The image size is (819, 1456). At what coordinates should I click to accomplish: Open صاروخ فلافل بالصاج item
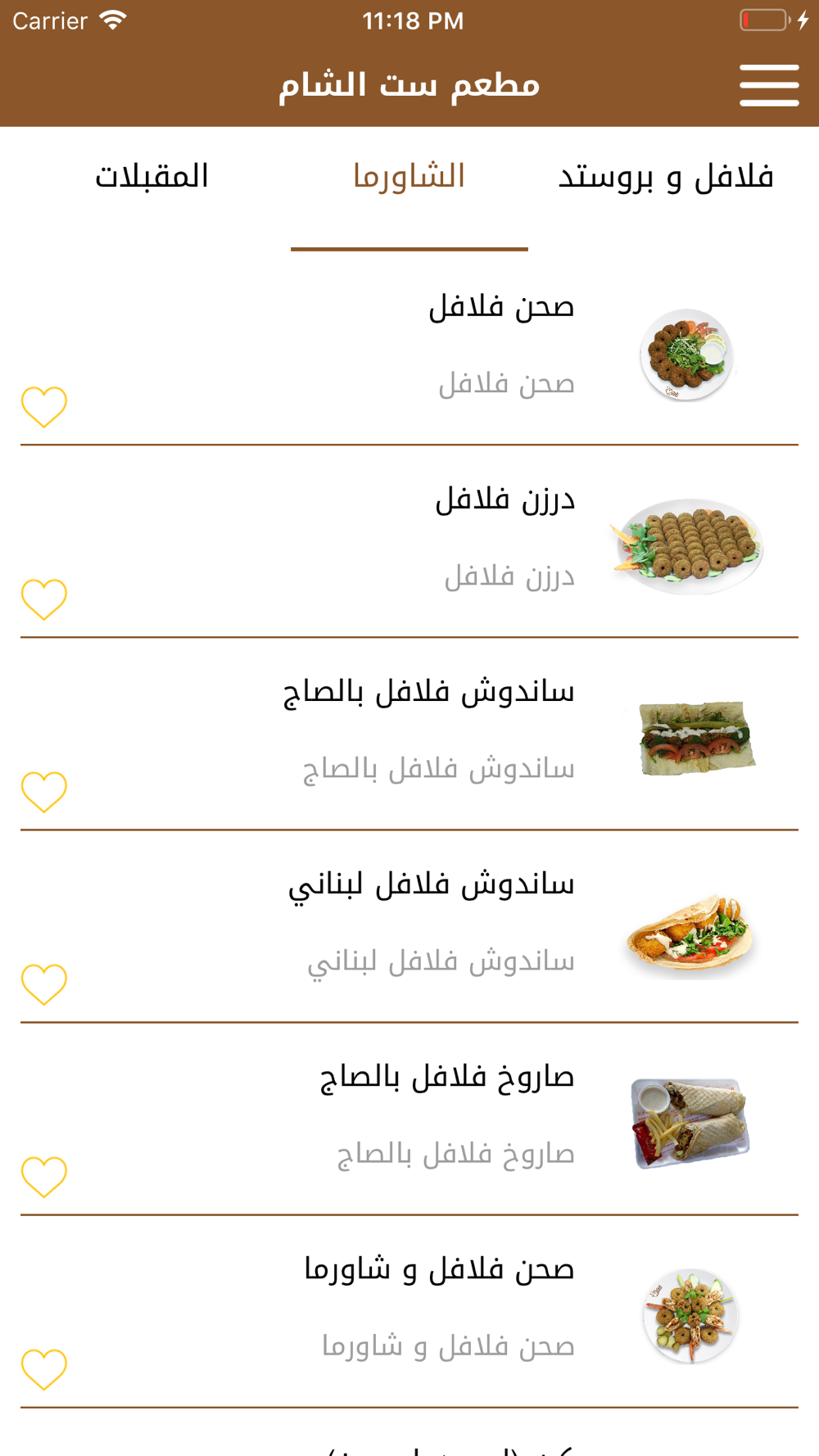pos(409,1119)
